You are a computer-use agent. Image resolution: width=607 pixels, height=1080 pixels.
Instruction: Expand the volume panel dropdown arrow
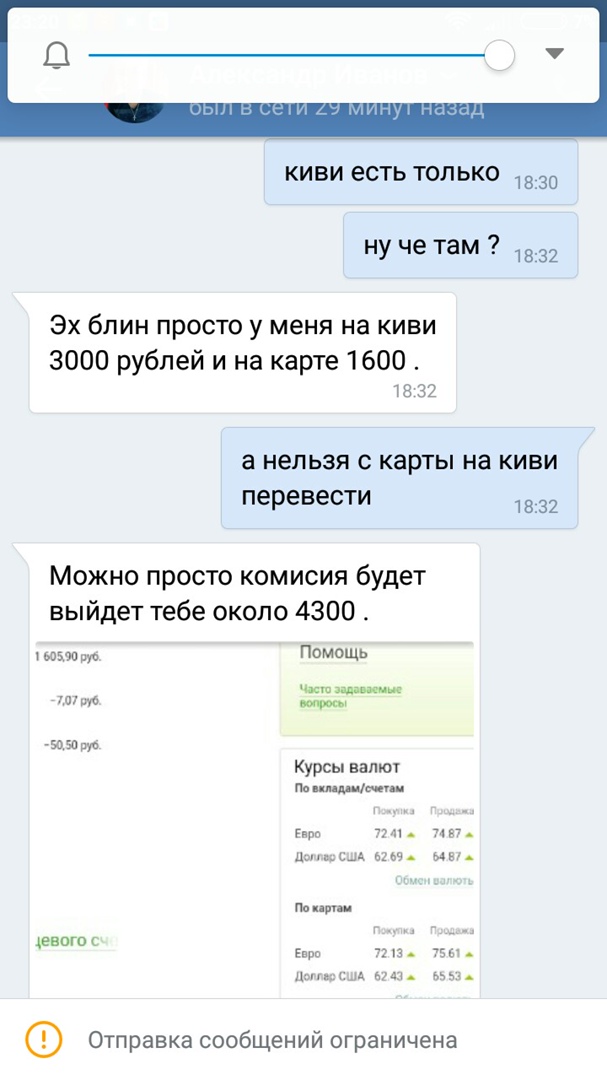coord(555,54)
